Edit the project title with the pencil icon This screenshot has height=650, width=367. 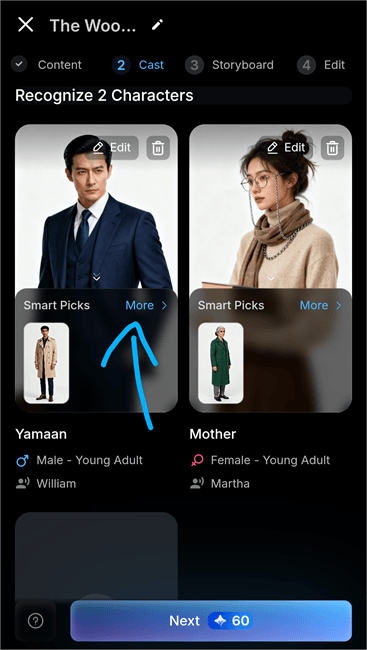[157, 25]
